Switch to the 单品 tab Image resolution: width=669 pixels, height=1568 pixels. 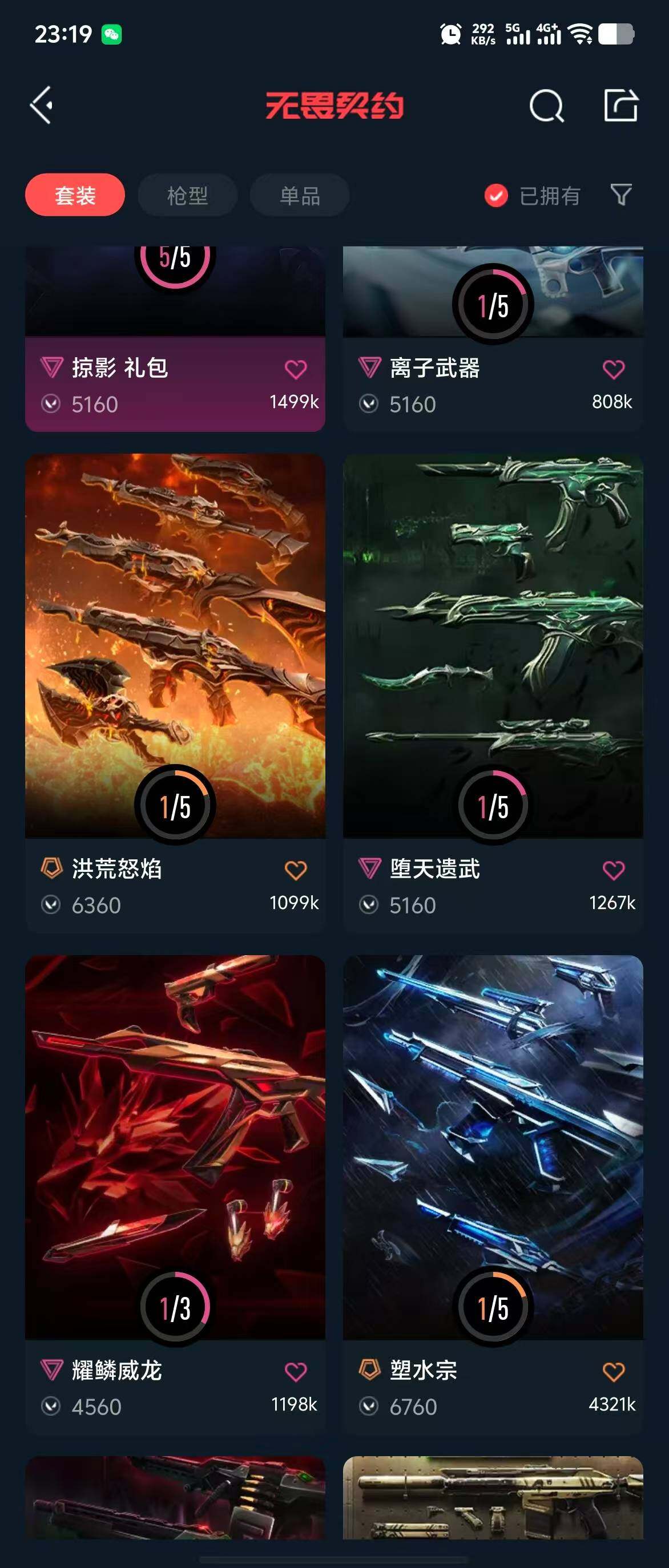[300, 195]
